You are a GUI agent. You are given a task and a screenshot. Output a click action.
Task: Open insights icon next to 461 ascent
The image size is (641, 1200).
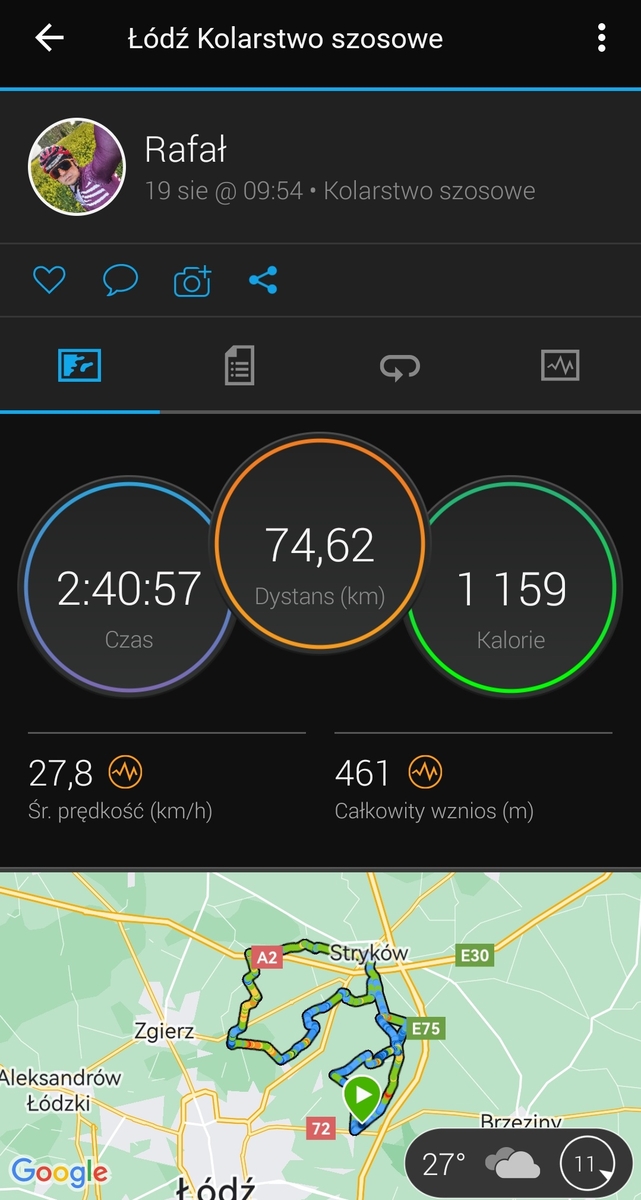tap(426, 772)
